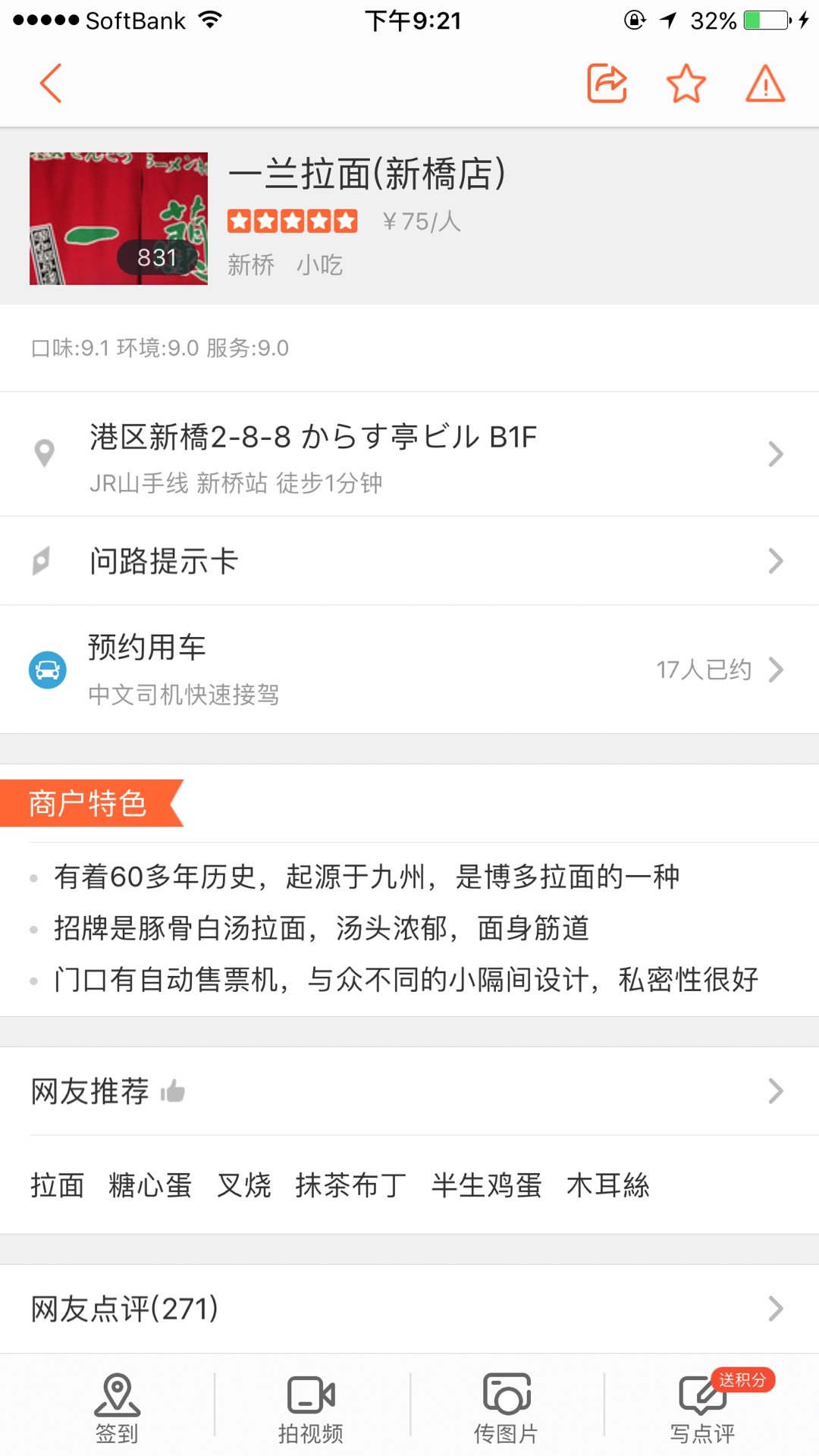Screen dimensions: 819x1456
Task: Record a video with 拍视频
Action: click(x=311, y=1407)
